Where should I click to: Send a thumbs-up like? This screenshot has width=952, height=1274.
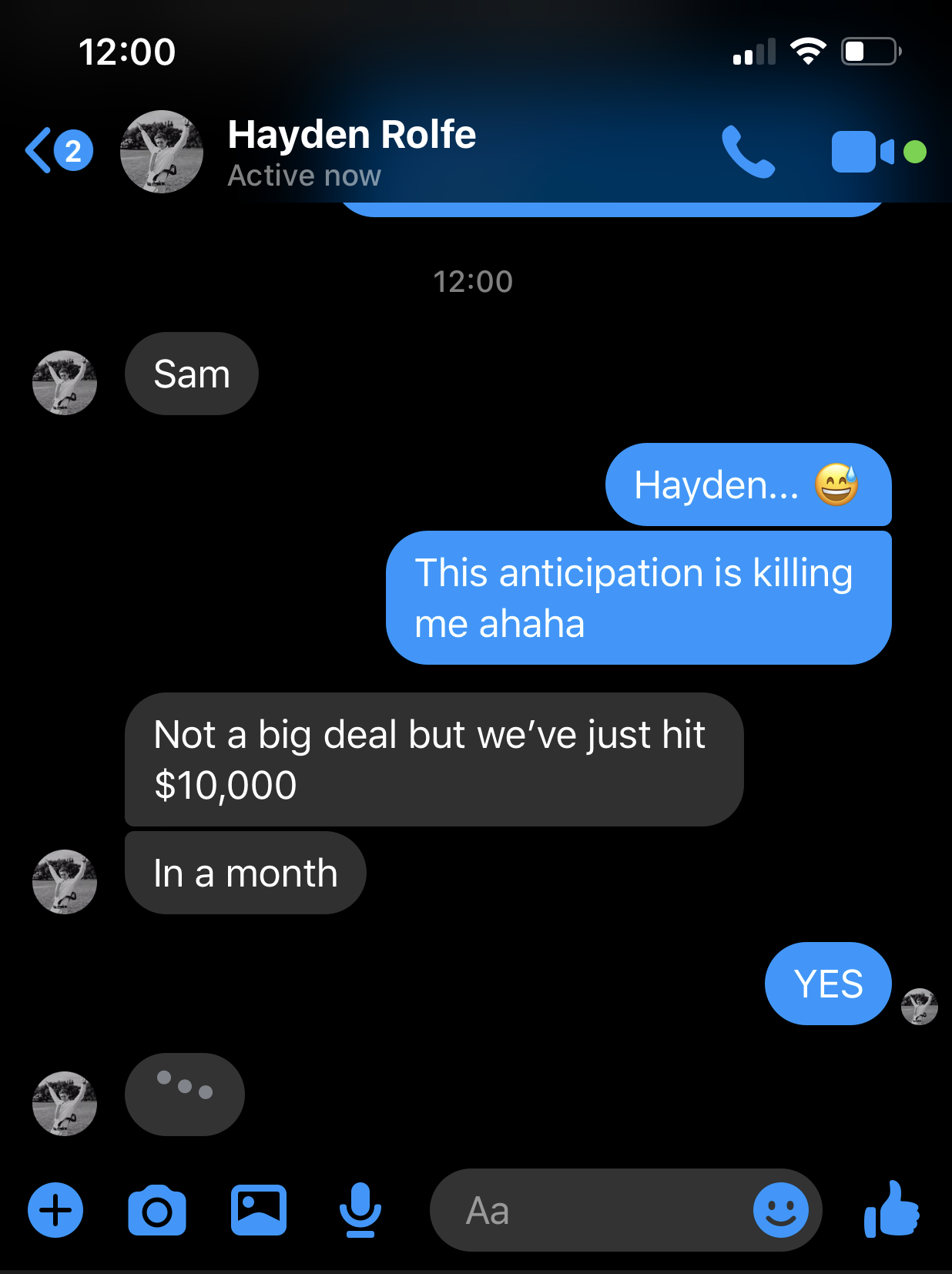891,1210
